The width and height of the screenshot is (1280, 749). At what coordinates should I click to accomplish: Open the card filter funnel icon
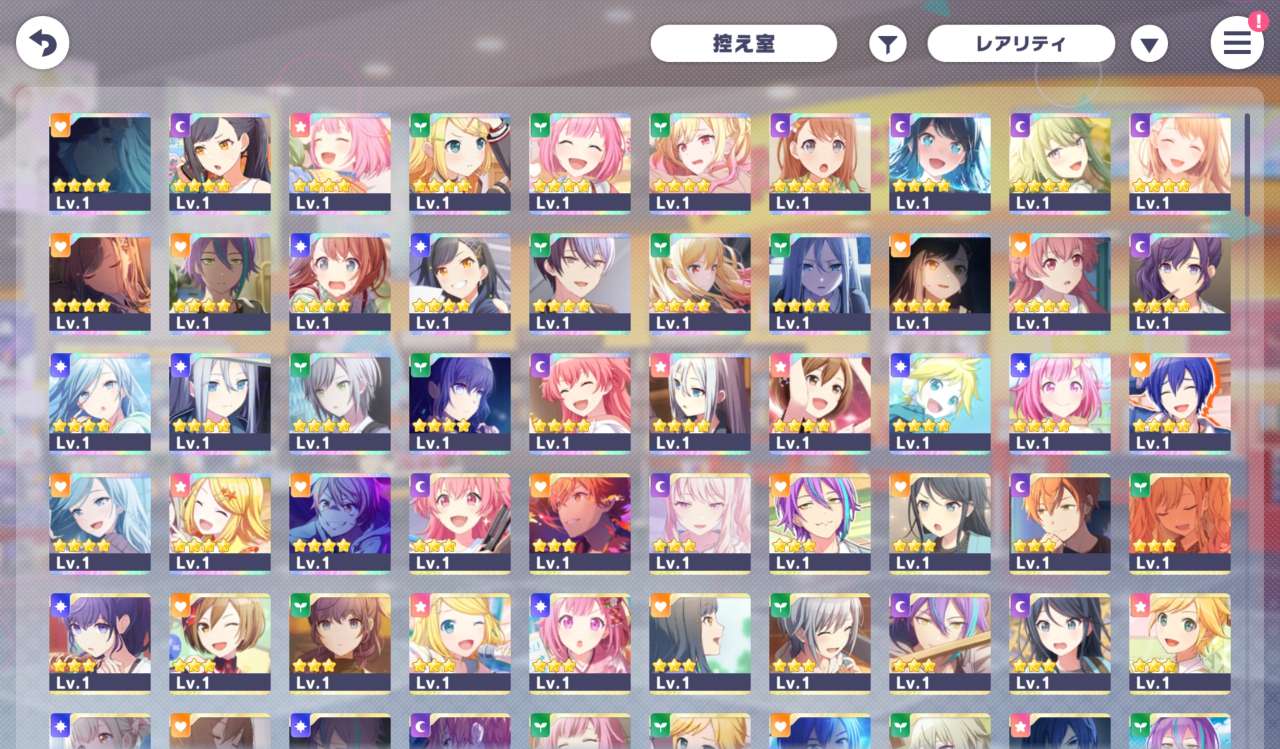click(887, 44)
